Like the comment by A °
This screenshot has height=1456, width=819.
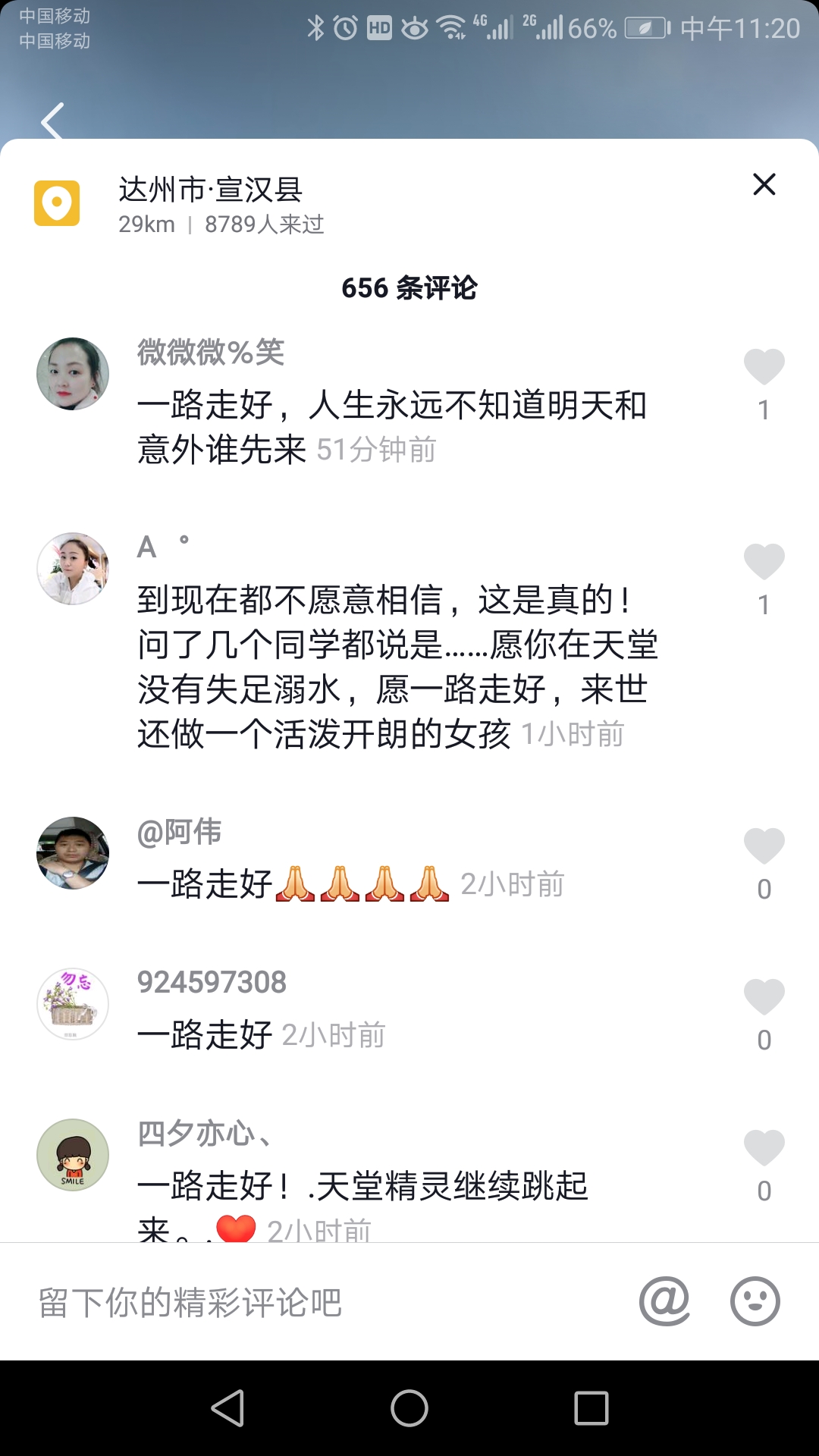pos(764,563)
